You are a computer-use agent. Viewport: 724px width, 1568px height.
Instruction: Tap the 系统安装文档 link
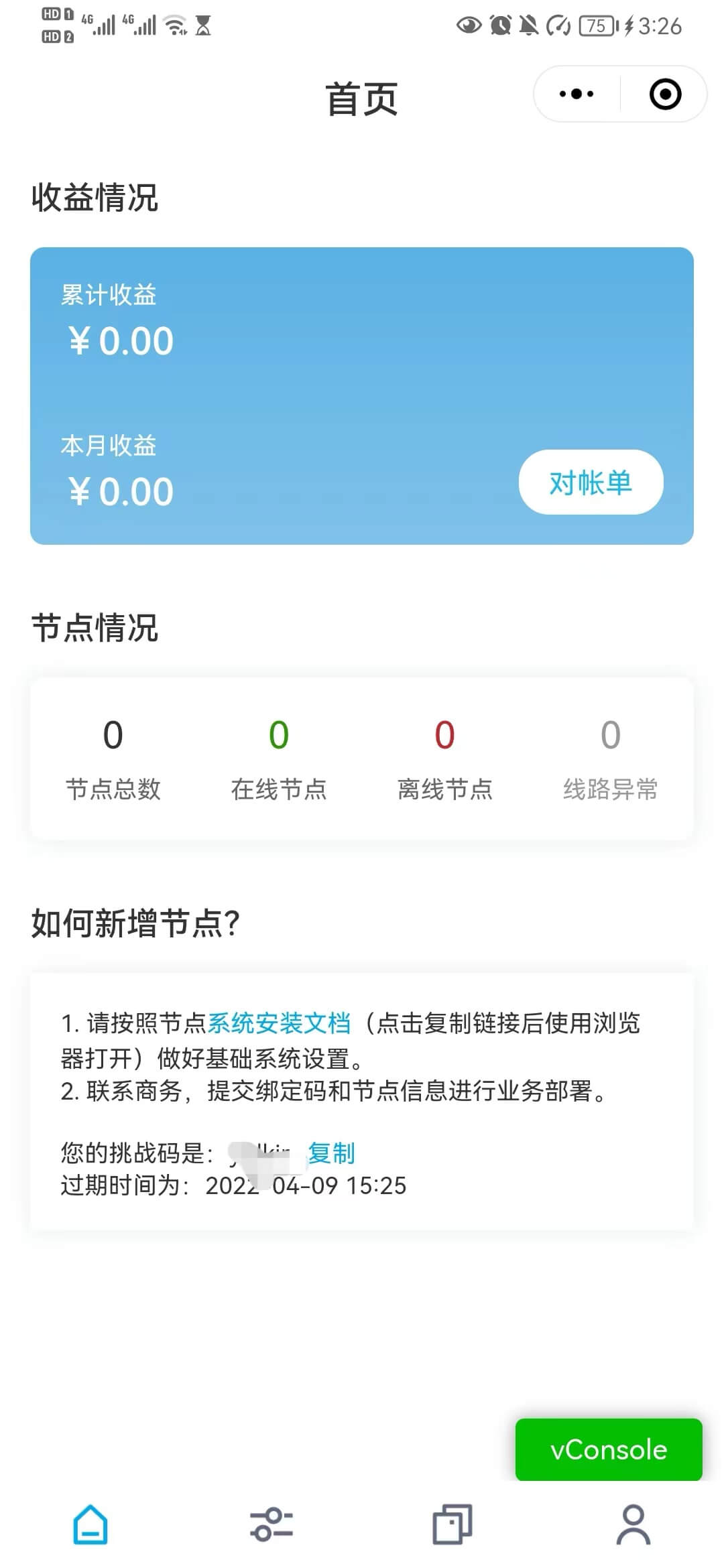coord(279,1023)
